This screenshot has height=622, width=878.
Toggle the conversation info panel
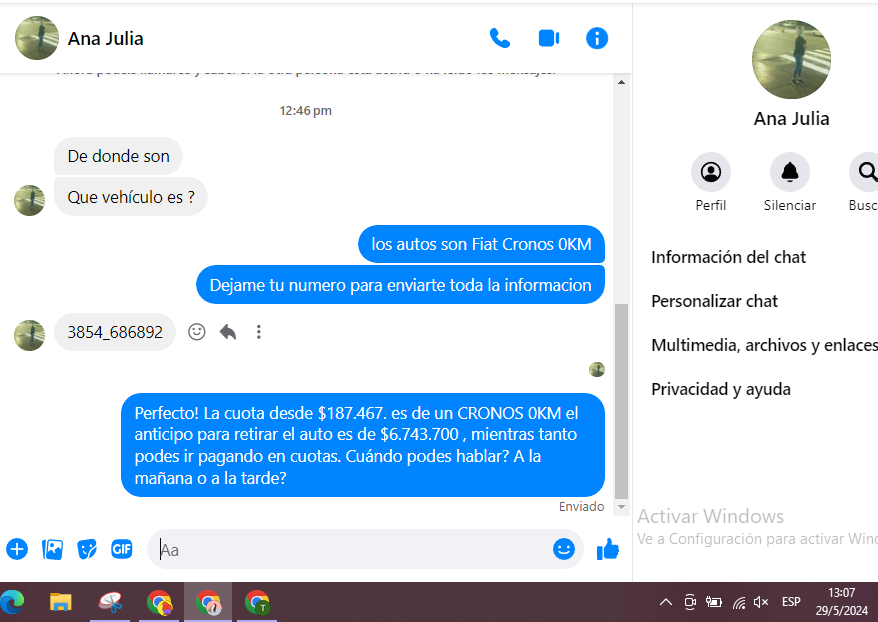pos(597,39)
